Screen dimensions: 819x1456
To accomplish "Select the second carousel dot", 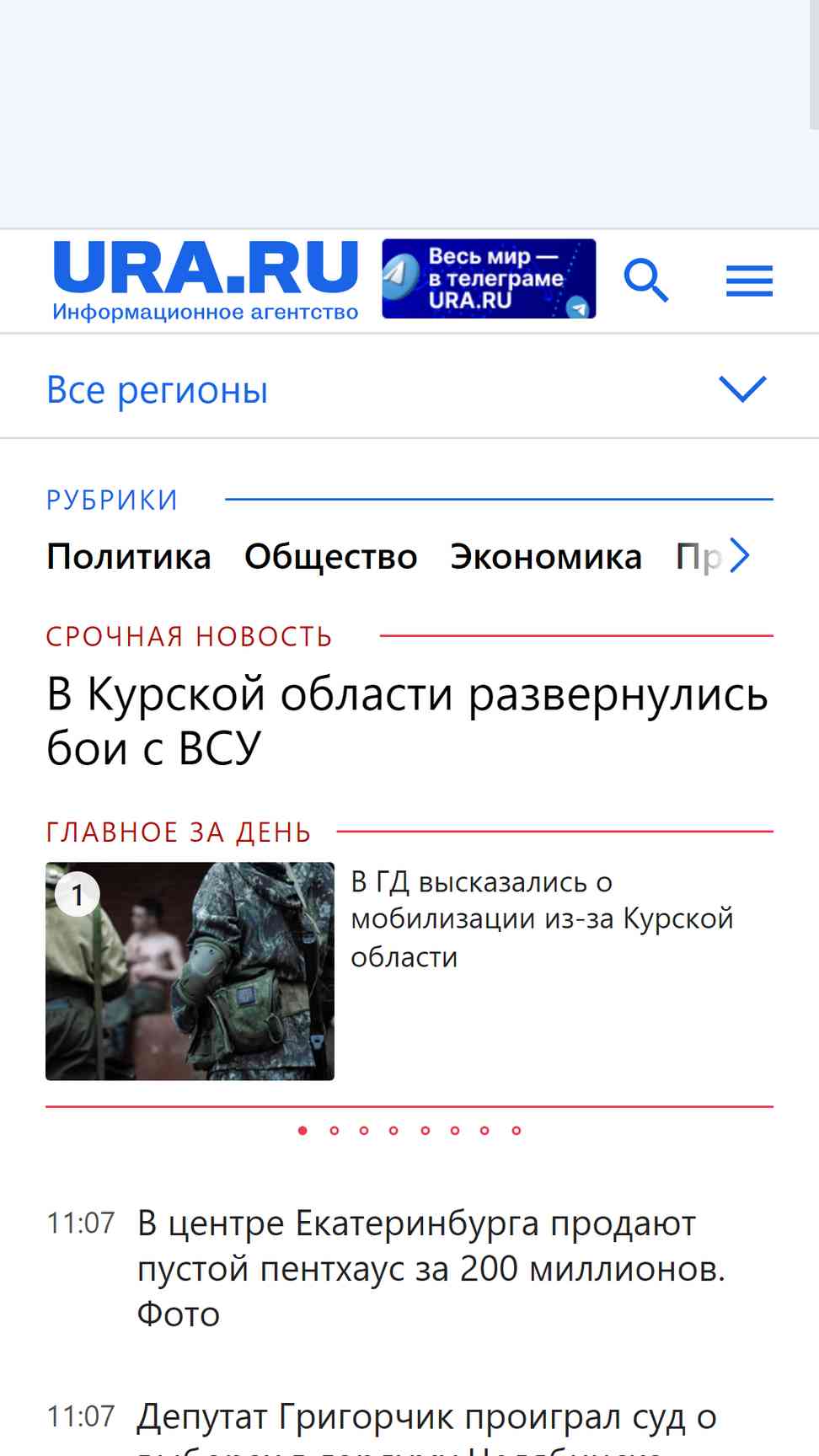I will pos(335,1131).
